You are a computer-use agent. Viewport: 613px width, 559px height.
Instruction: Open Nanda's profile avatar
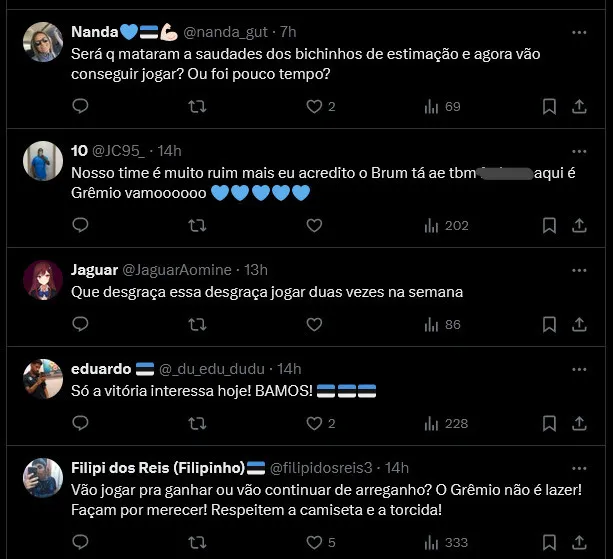coord(43,42)
